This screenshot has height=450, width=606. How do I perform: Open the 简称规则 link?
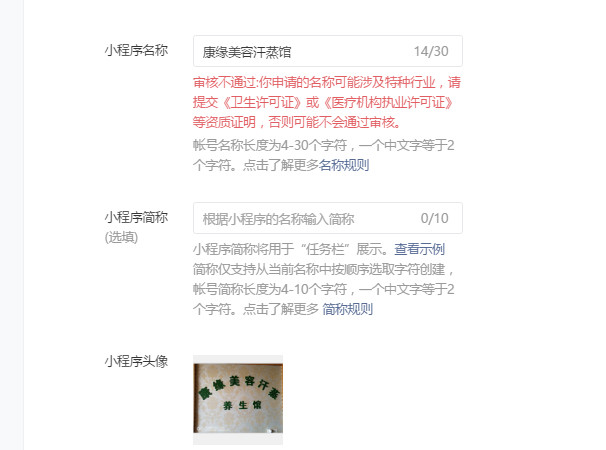[x=348, y=309]
